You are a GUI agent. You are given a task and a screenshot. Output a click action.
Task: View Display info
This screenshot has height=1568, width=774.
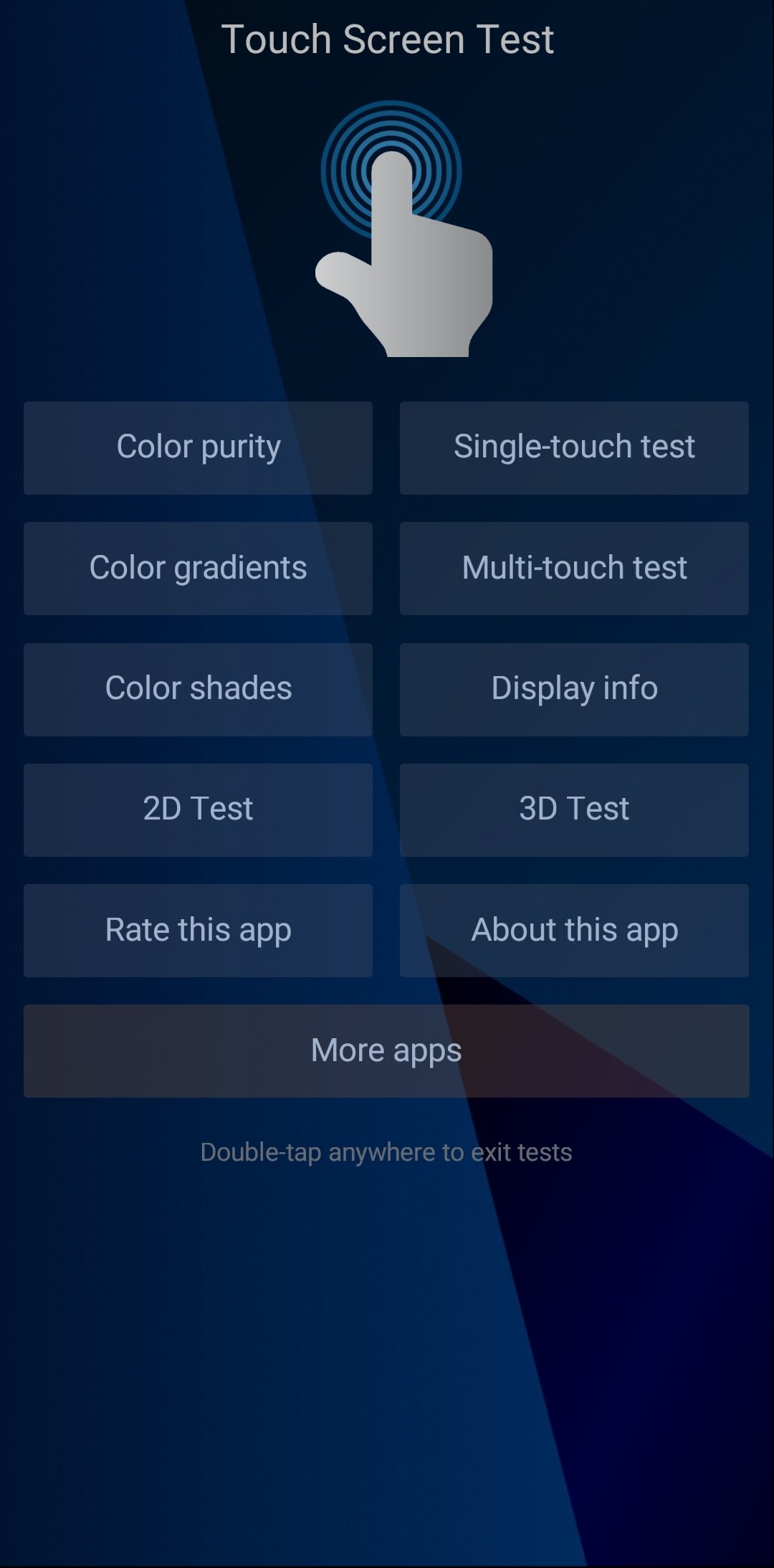pos(574,690)
